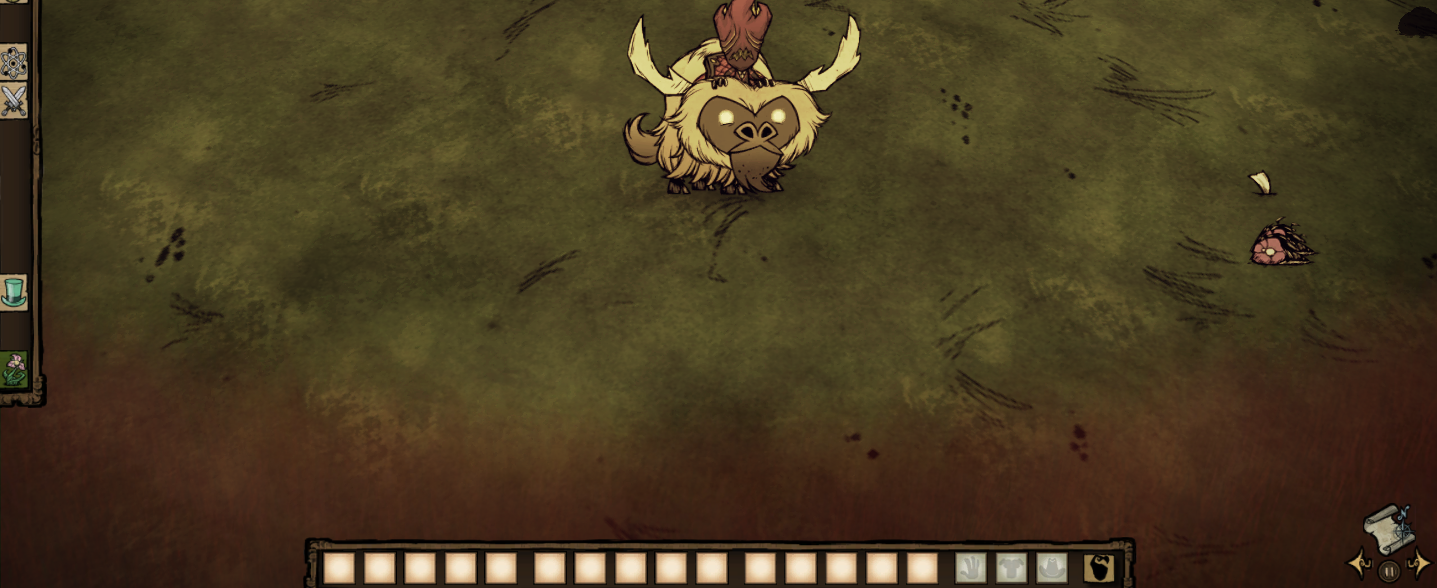Rotate the camera right

pyautogui.click(x=1419, y=564)
